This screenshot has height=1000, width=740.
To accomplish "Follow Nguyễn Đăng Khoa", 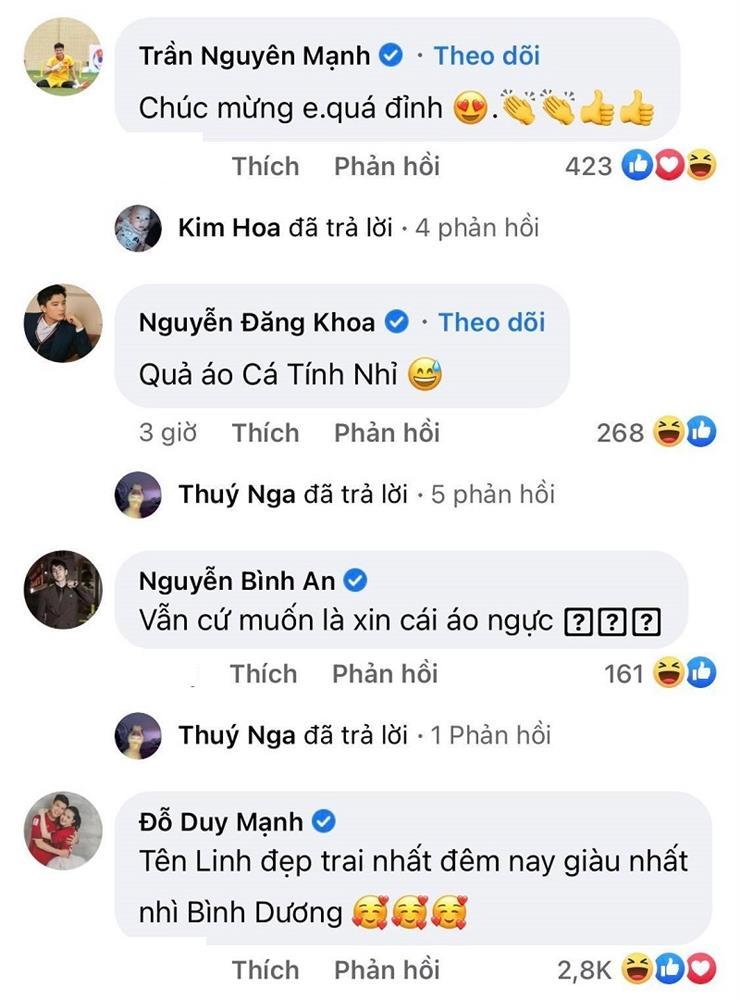I will tap(492, 322).
